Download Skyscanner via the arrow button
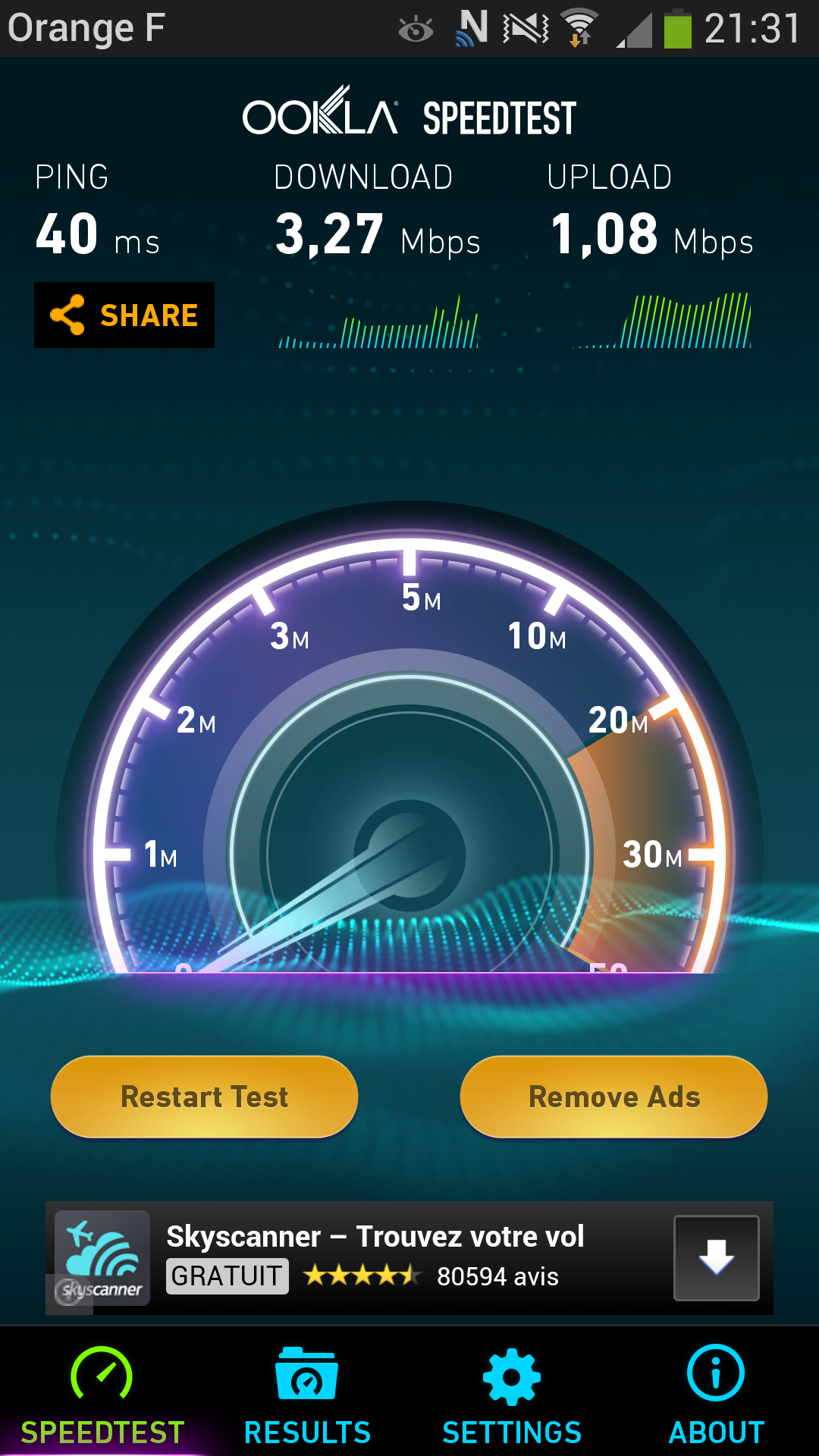The width and height of the screenshot is (819, 1456). (x=717, y=1257)
